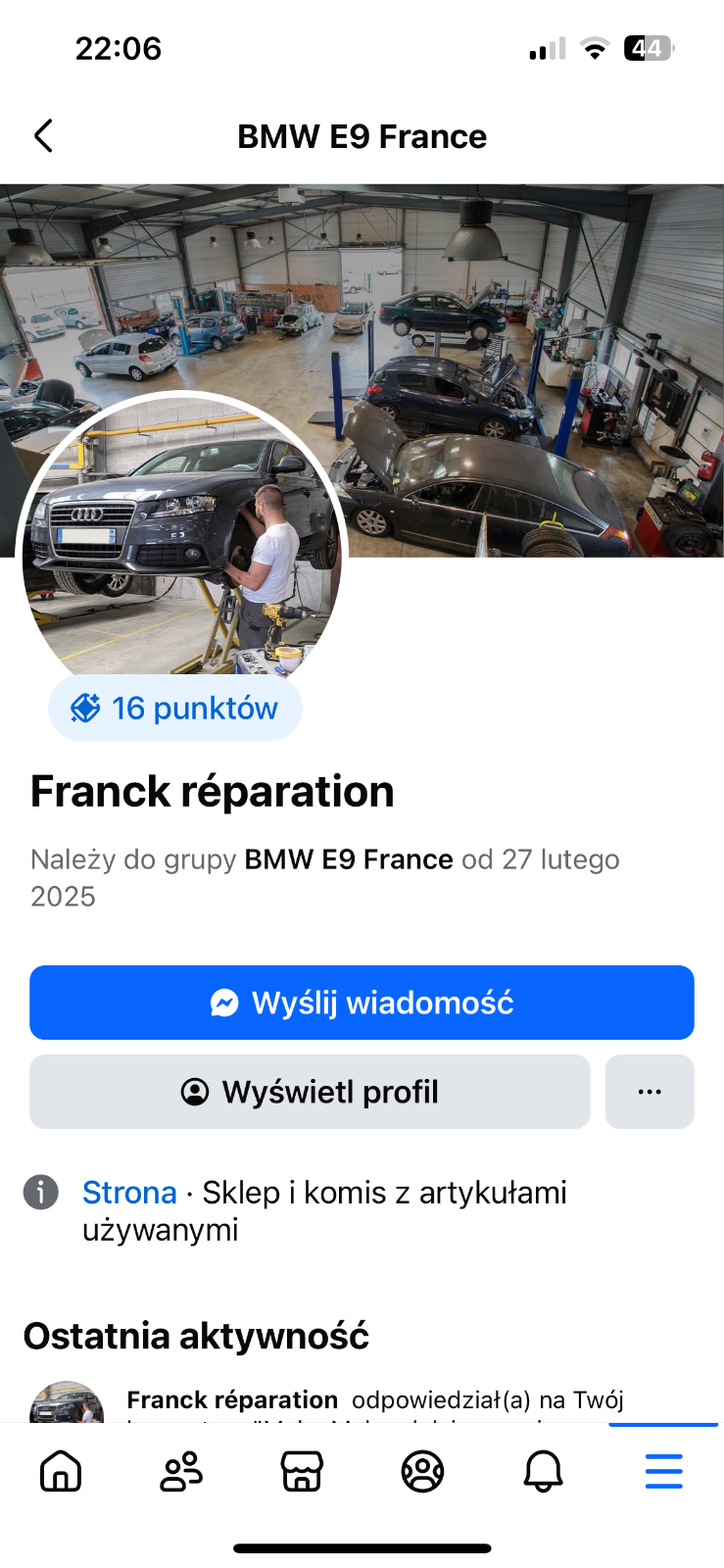Open the Marketplace tab
724x1568 pixels.
pyautogui.click(x=302, y=1471)
